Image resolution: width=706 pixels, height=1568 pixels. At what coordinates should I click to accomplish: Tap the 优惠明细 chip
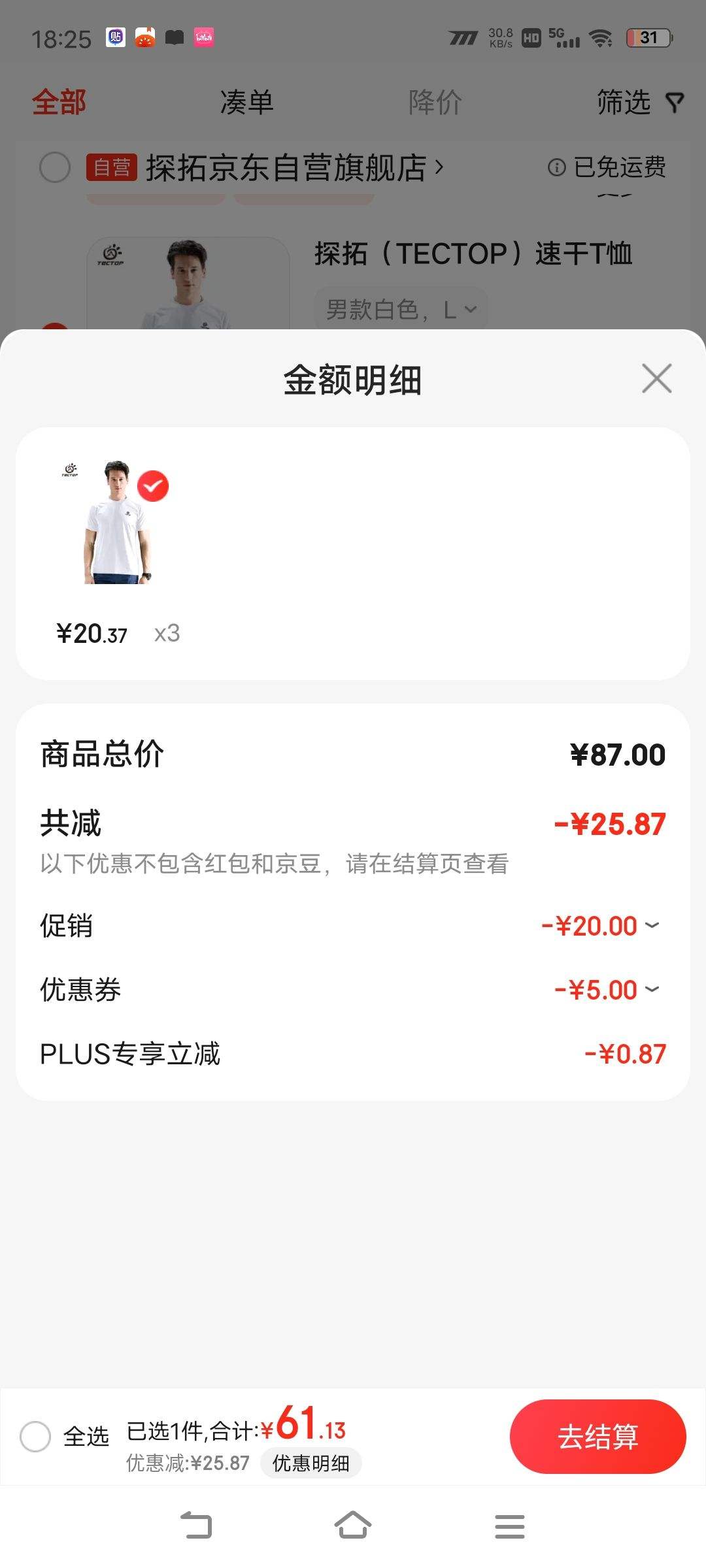311,1463
